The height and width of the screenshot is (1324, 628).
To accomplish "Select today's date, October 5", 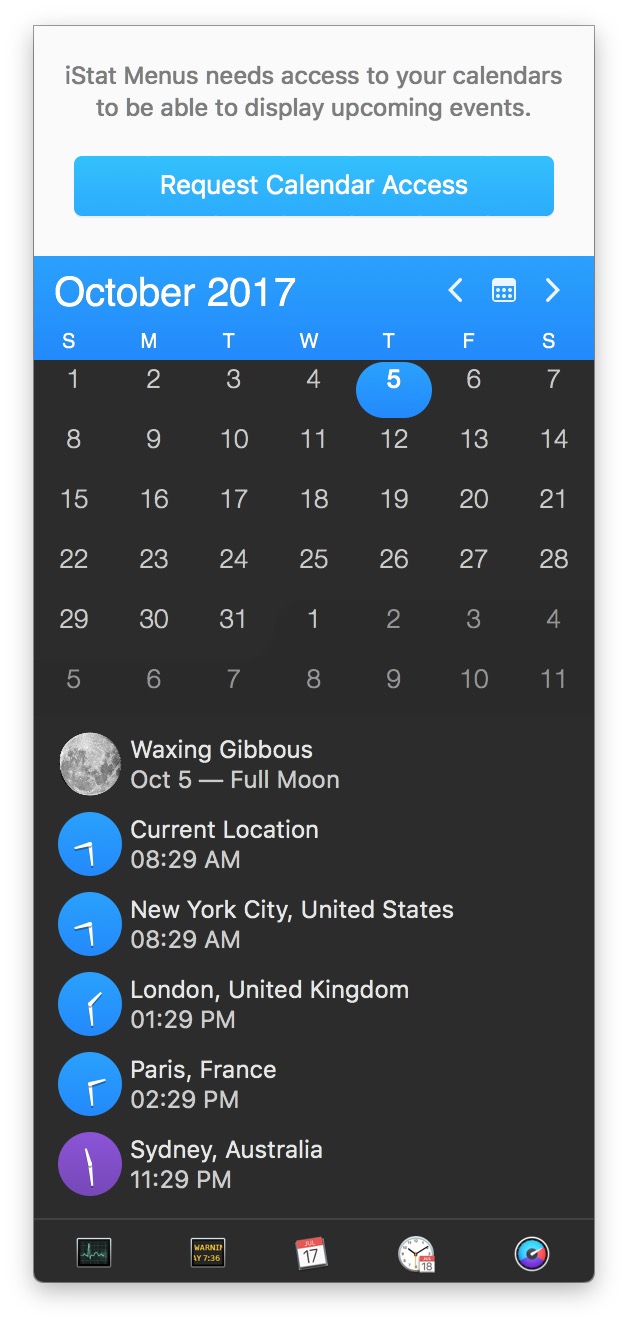I will pyautogui.click(x=394, y=380).
